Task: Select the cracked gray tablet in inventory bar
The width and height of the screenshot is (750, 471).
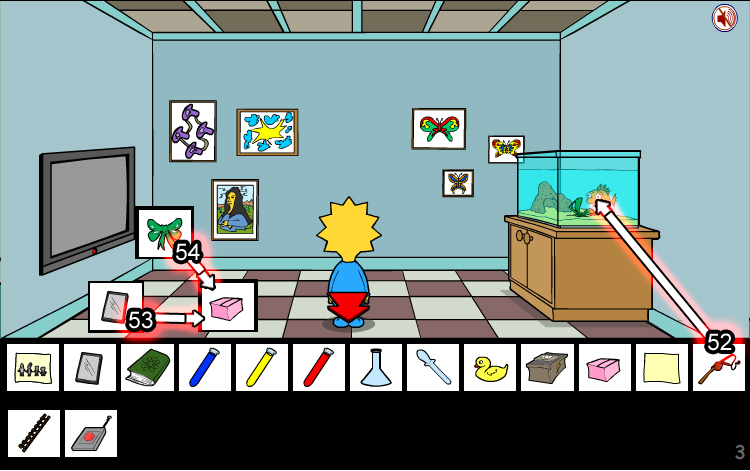Action: [x=90, y=368]
